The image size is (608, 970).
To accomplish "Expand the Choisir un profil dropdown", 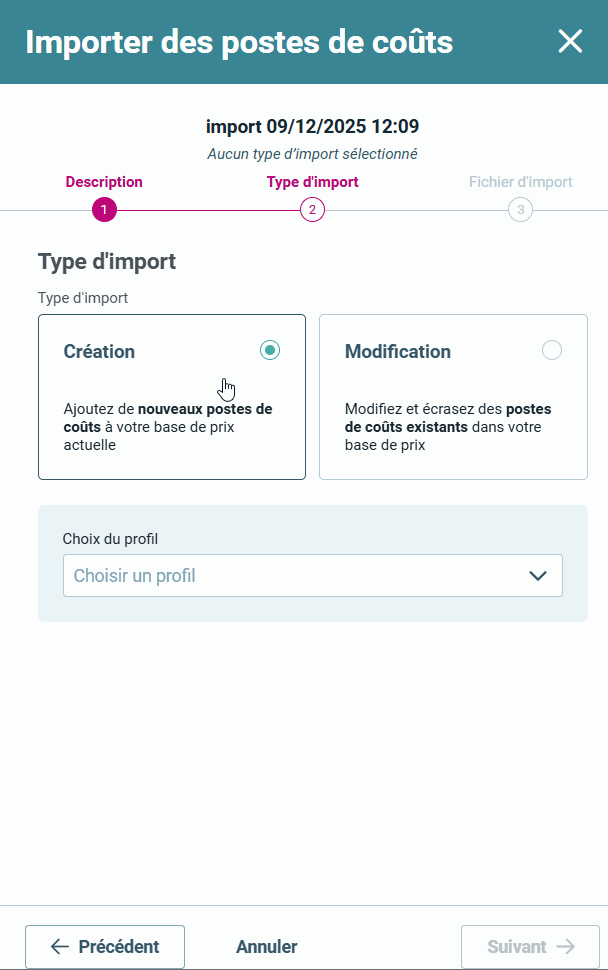I will coord(312,576).
